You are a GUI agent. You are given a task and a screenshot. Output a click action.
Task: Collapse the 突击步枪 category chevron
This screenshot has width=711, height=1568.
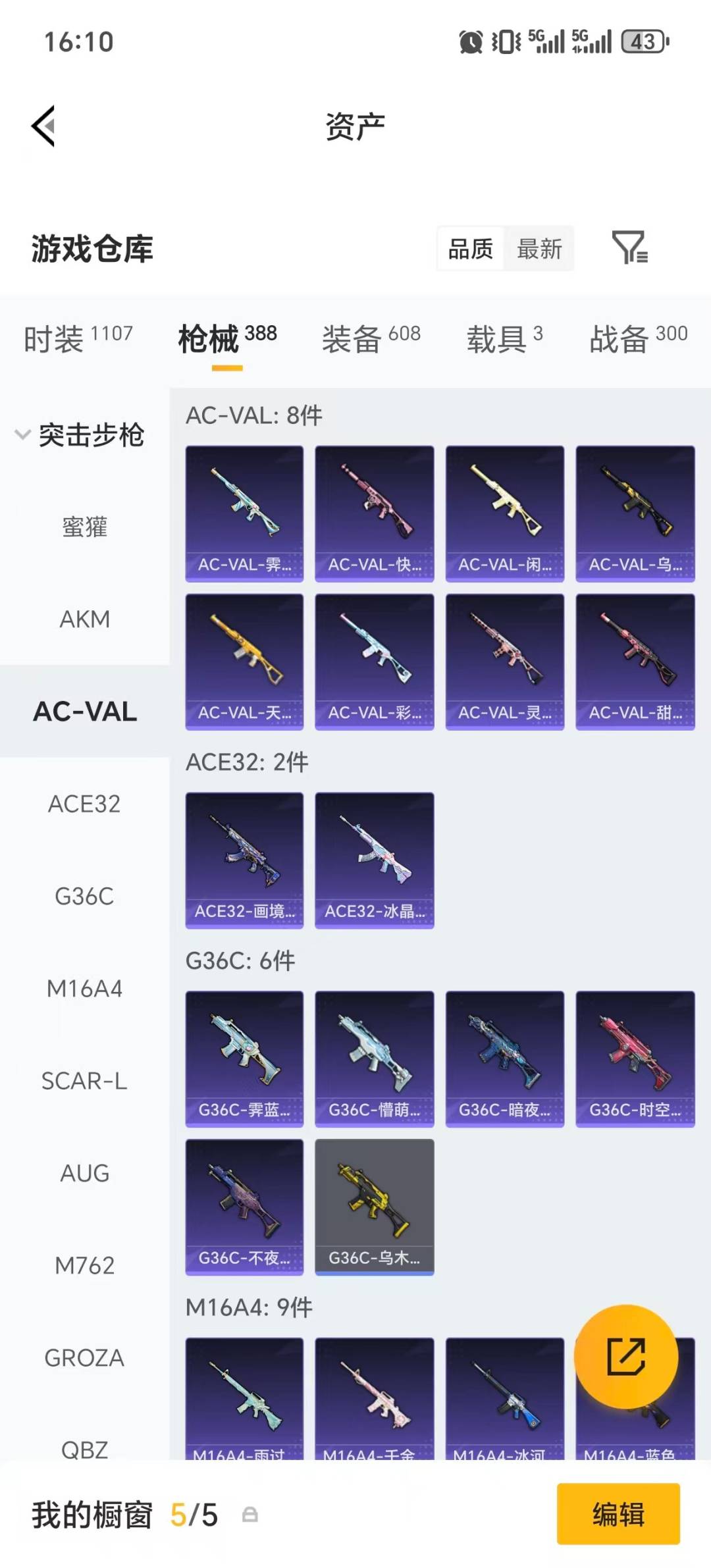point(22,433)
